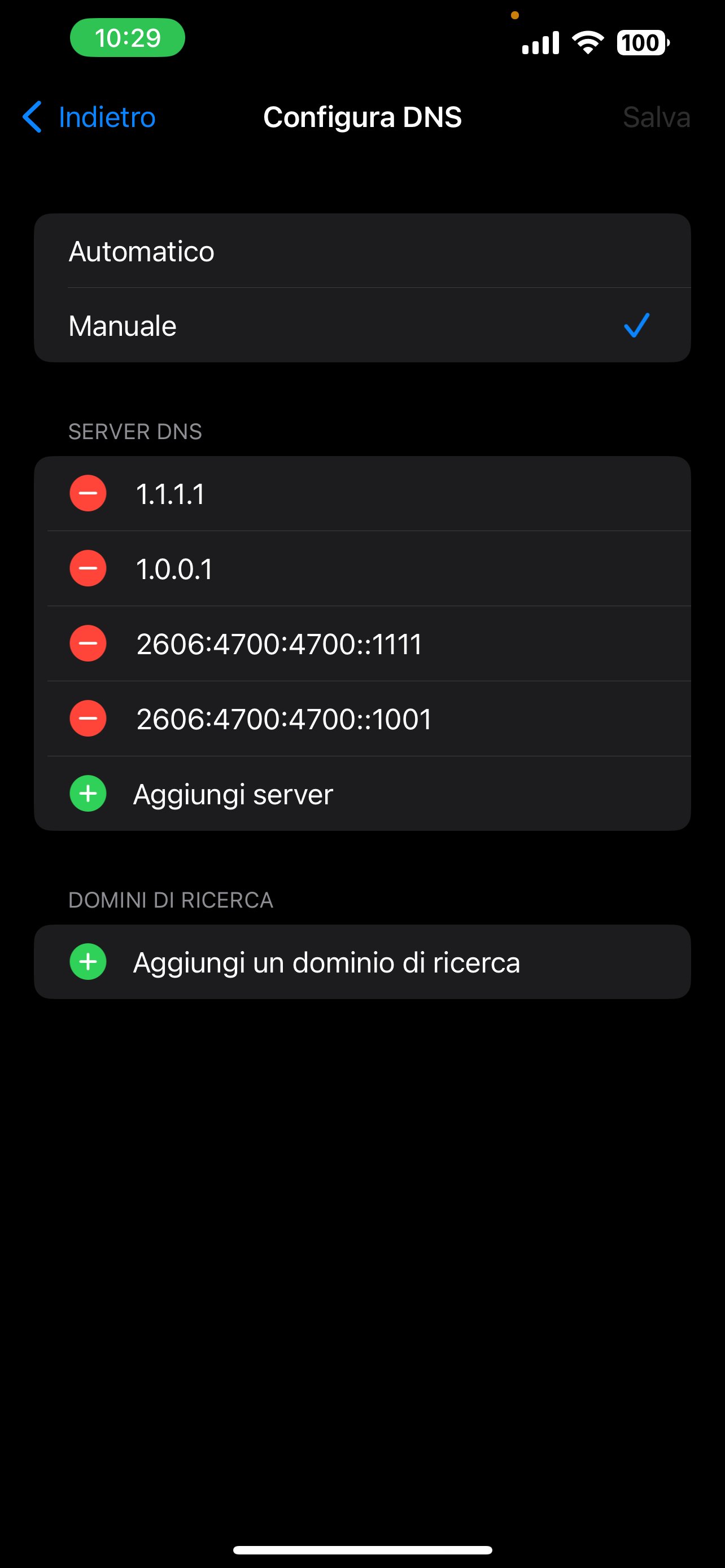Add a new server via Aggiungi server
725x1568 pixels.
tap(232, 794)
